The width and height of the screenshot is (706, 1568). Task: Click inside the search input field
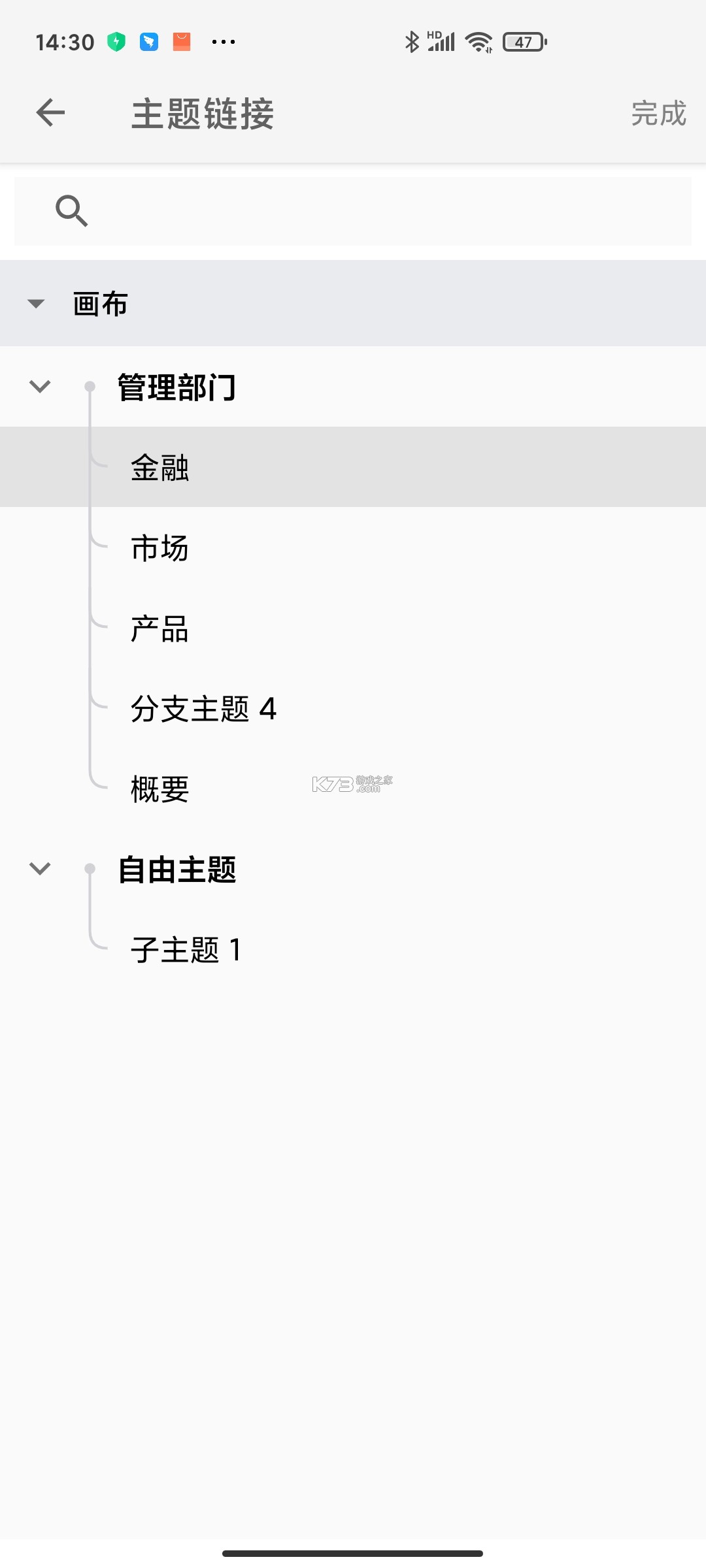tap(353, 210)
